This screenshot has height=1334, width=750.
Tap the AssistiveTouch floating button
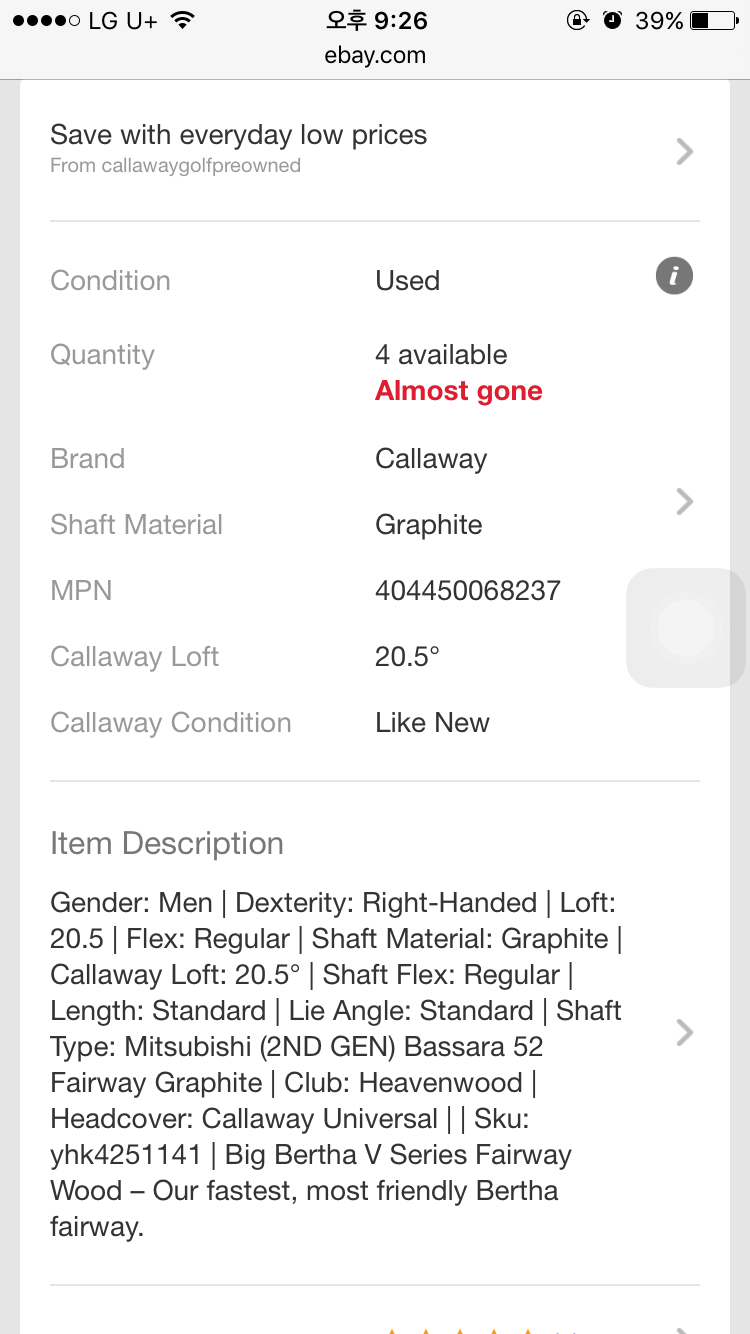[x=686, y=628]
